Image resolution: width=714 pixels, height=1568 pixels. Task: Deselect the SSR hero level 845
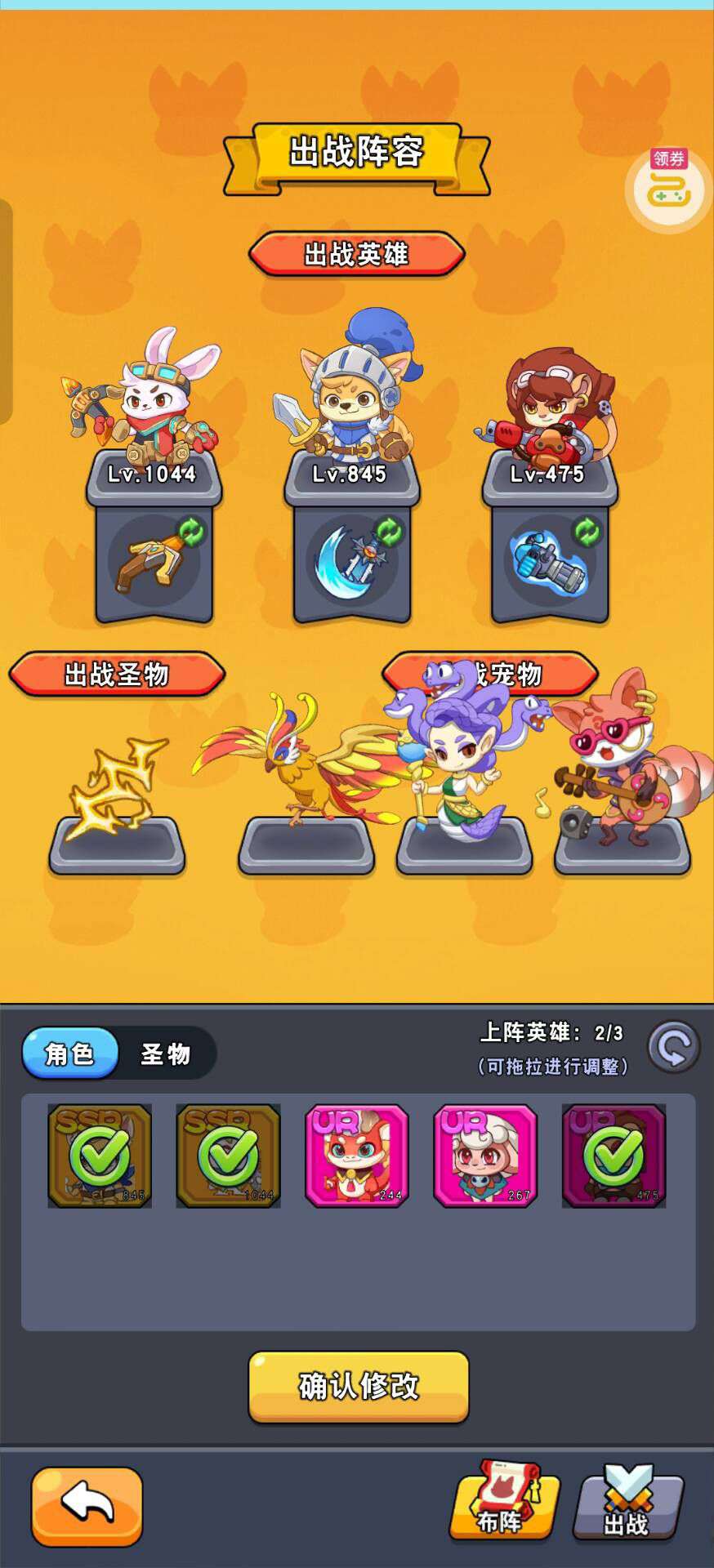tap(100, 1155)
